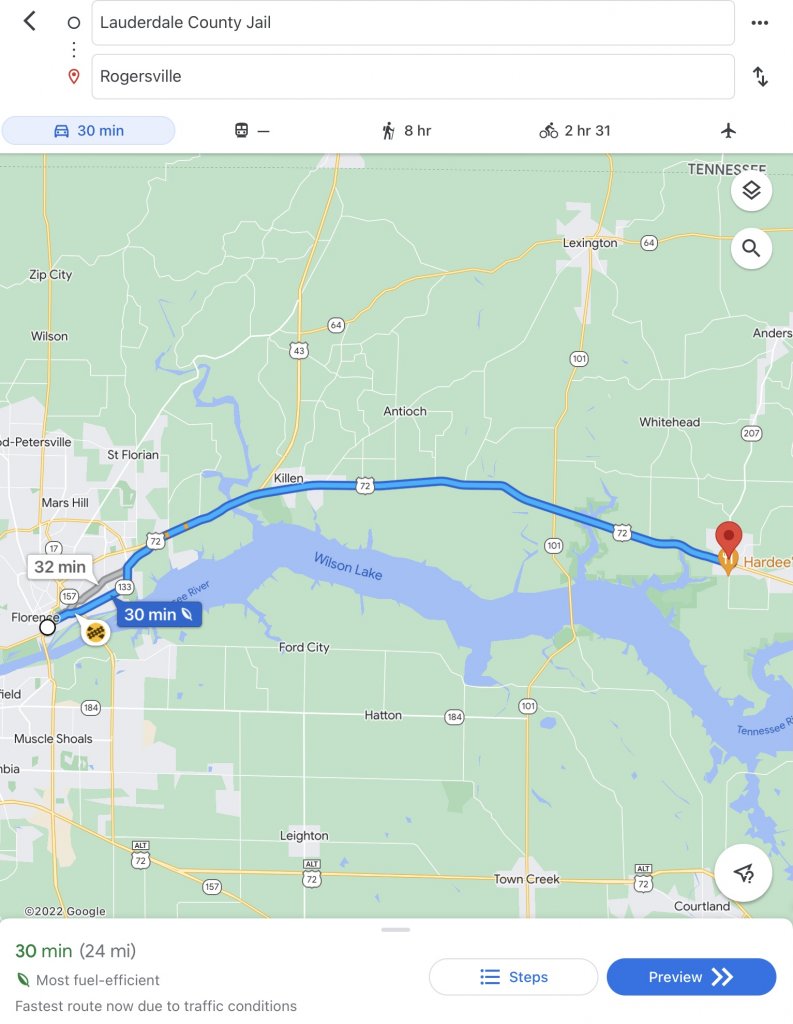Go back from directions
This screenshot has width=793, height=1024.
pos(29,21)
